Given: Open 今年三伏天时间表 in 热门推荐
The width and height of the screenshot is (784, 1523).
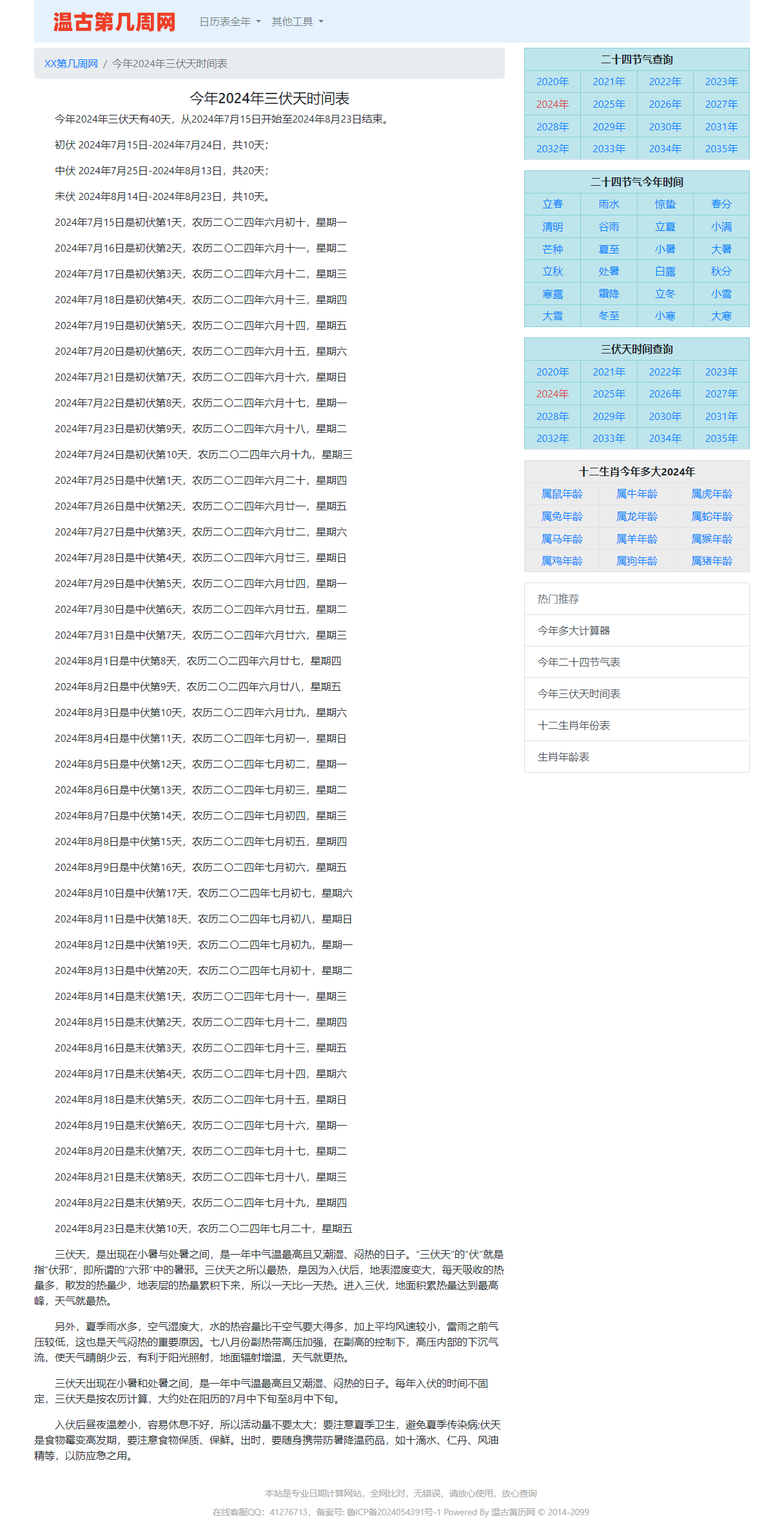Looking at the screenshot, I should [578, 693].
